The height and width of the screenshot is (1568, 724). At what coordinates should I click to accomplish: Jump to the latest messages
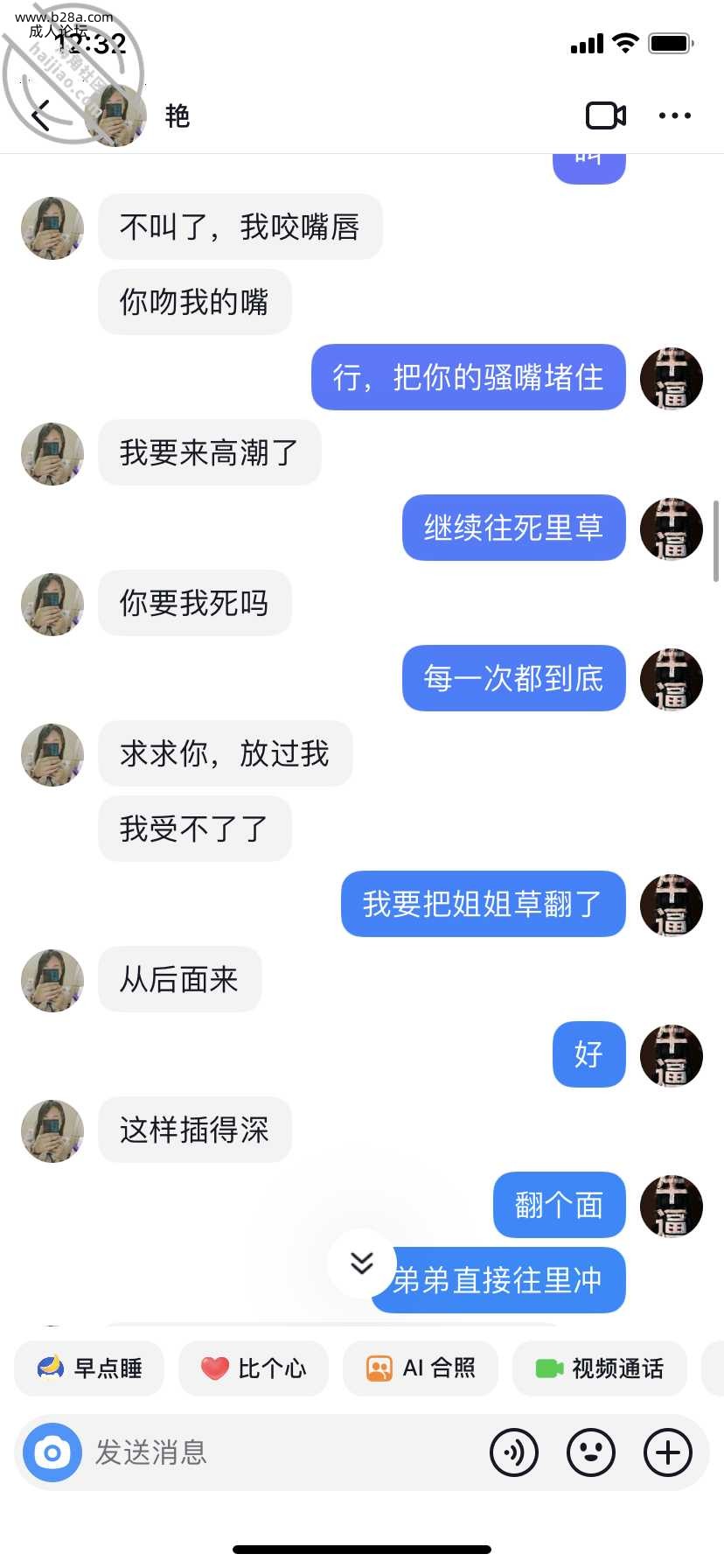coord(362,1263)
